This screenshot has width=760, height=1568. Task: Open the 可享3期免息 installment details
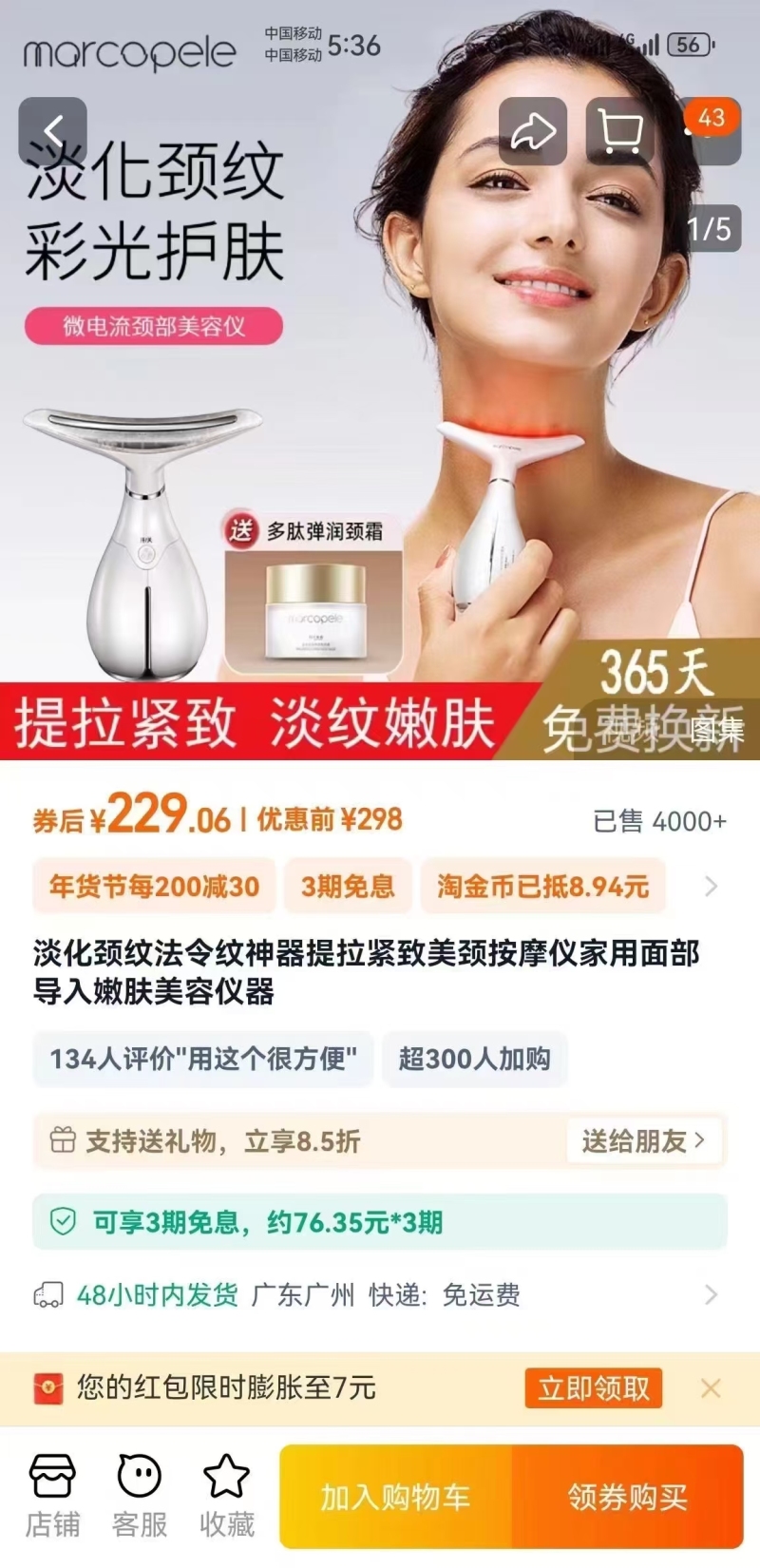(380, 1221)
